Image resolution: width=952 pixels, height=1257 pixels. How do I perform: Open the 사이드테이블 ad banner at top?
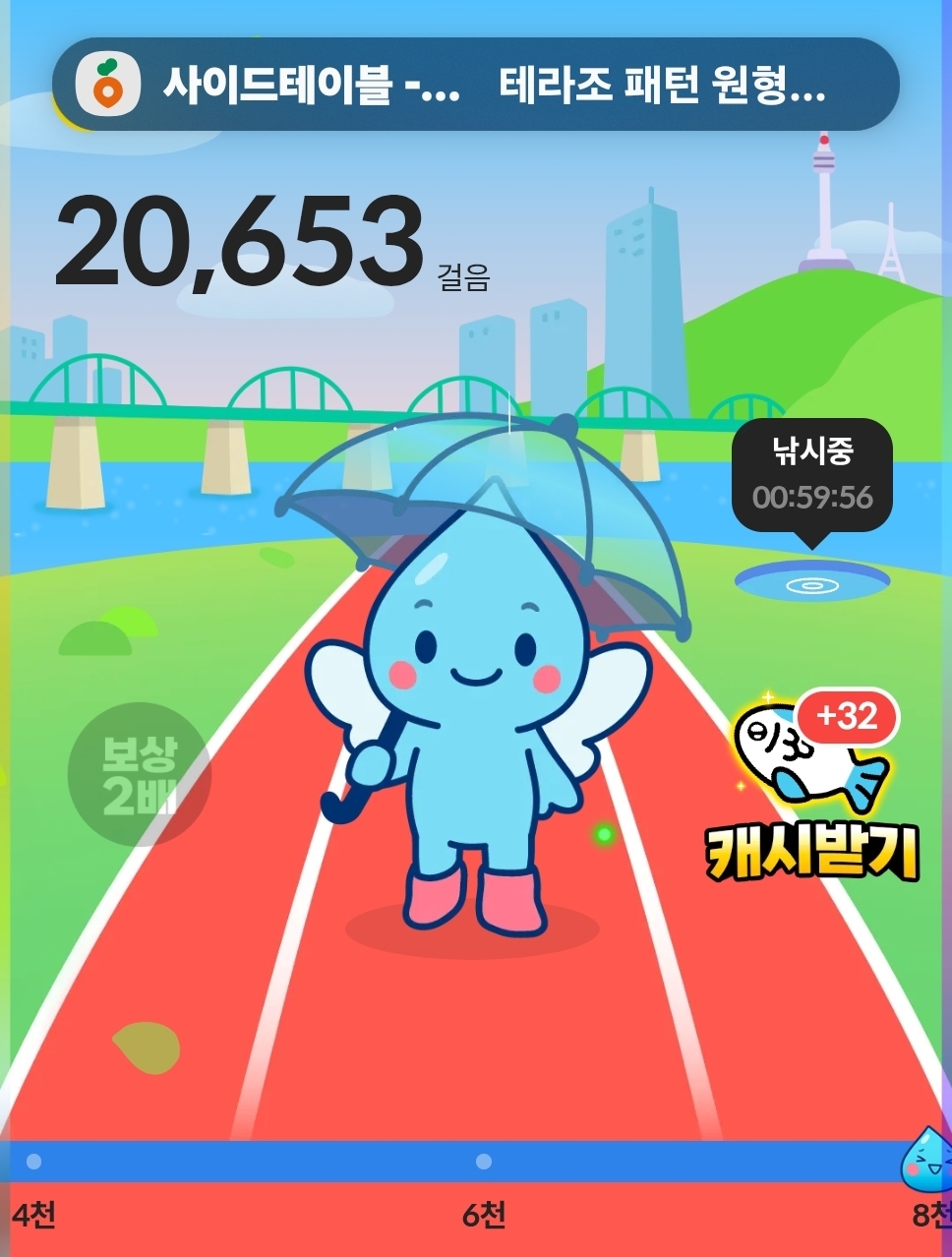[x=475, y=85]
